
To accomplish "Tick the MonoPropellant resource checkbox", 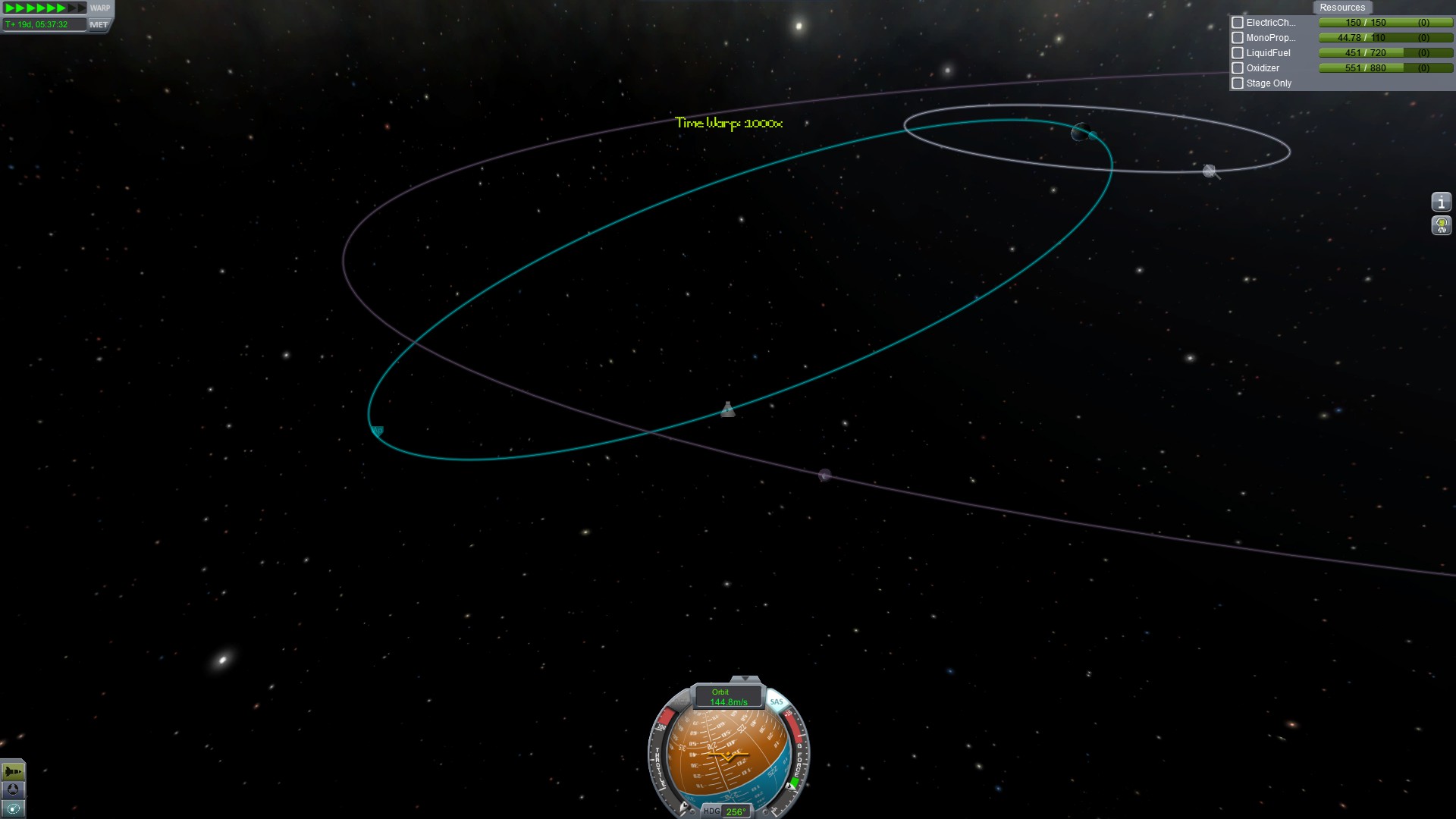I will click(x=1238, y=38).
